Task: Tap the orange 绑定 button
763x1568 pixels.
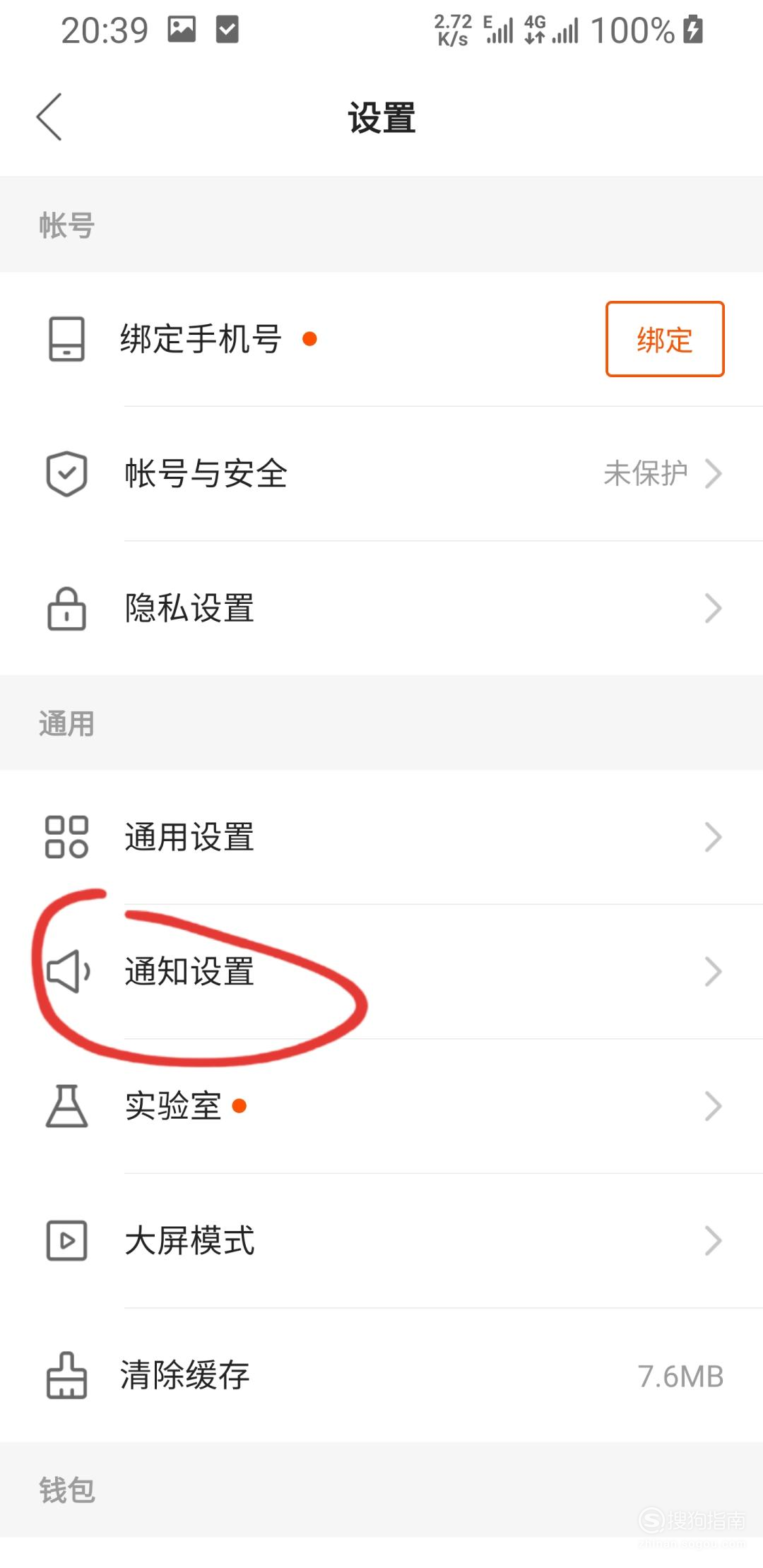Action: 665,339
